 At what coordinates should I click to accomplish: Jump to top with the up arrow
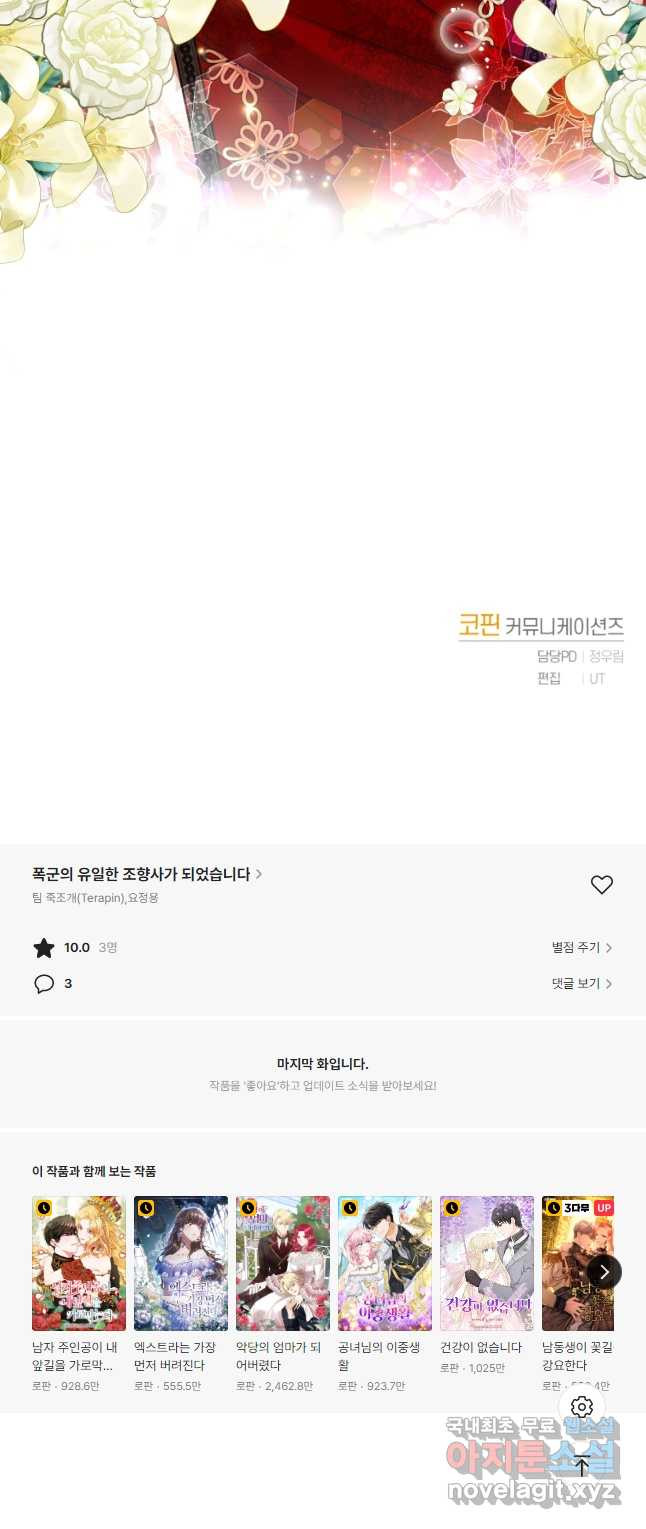click(x=581, y=1465)
